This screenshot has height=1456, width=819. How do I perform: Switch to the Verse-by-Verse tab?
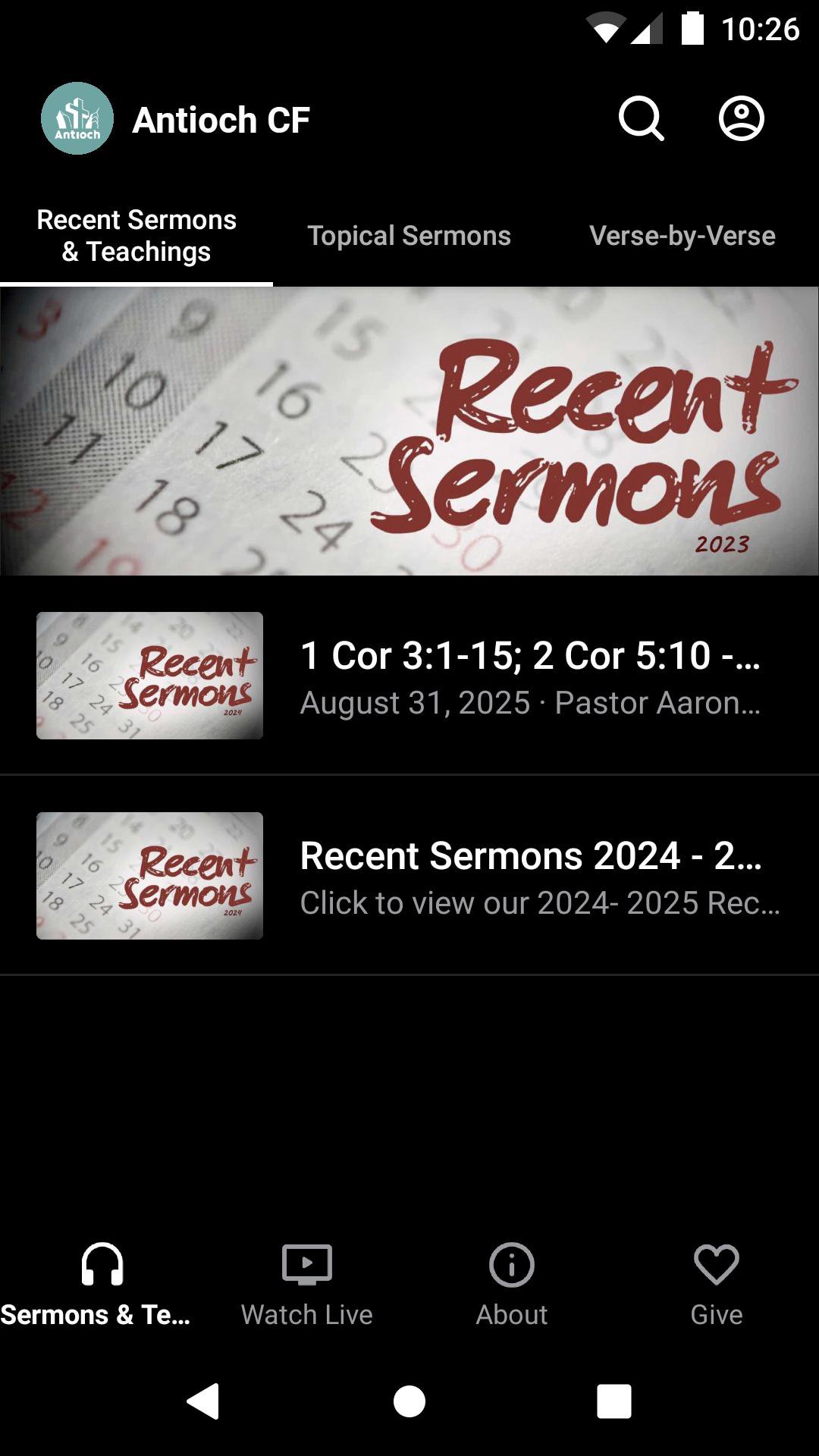point(682,236)
